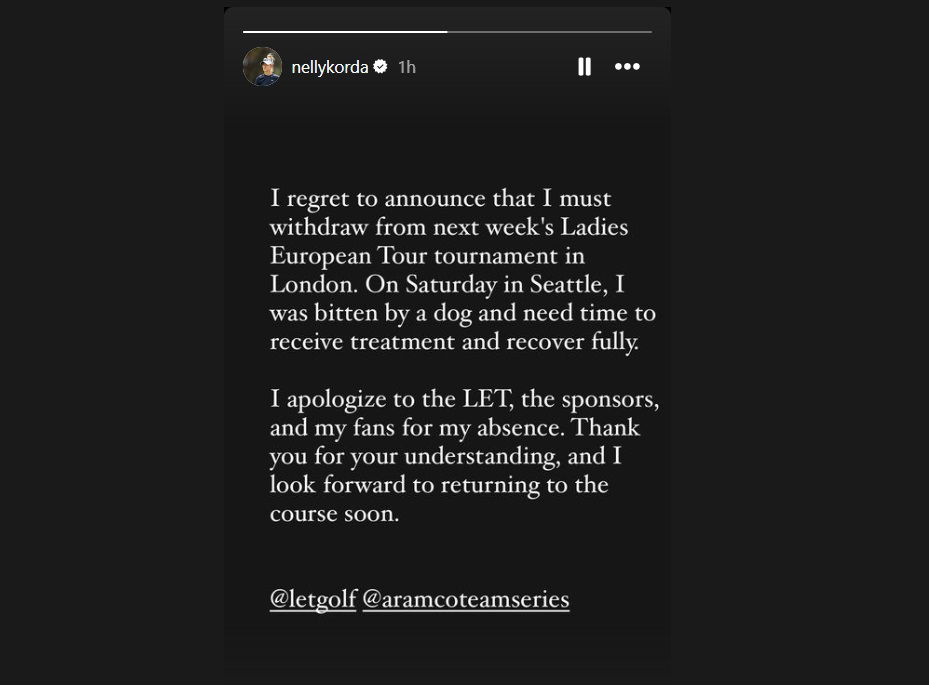Tap the nellykorda username

click(329, 67)
